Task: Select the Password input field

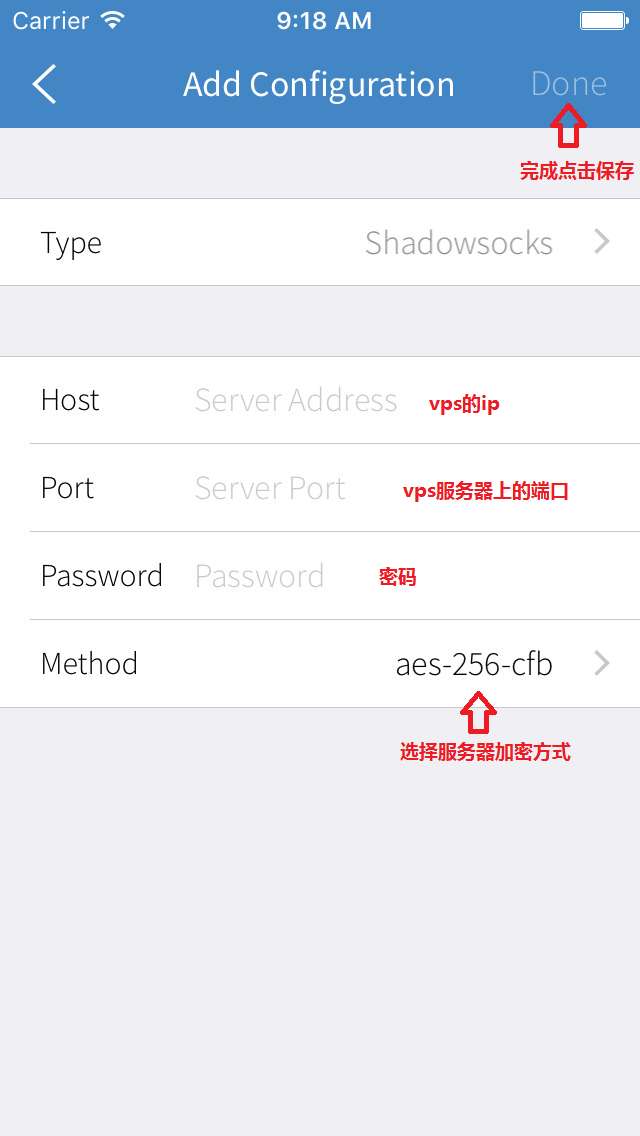Action: pyautogui.click(x=260, y=577)
